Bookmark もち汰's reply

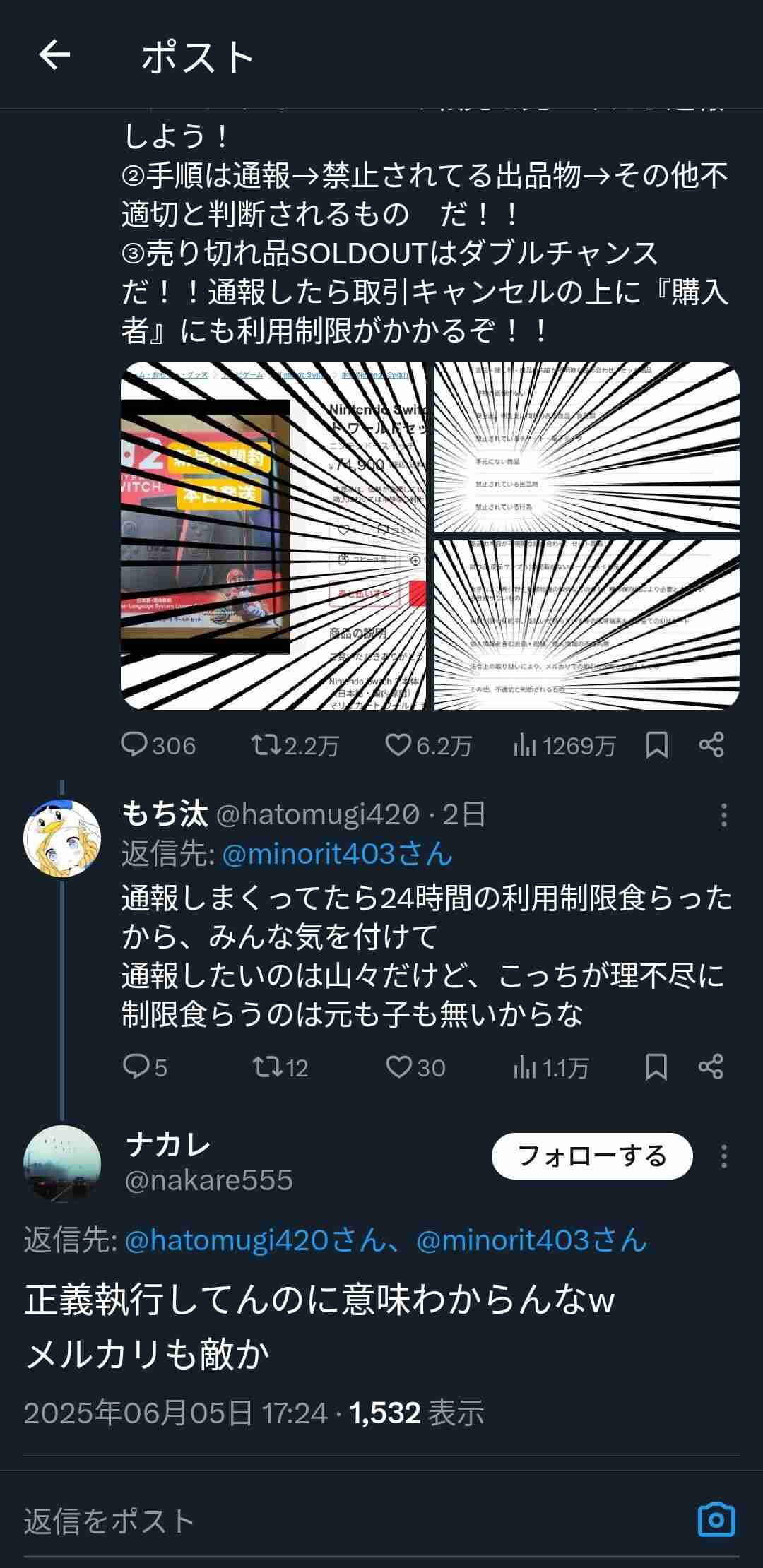click(656, 1069)
